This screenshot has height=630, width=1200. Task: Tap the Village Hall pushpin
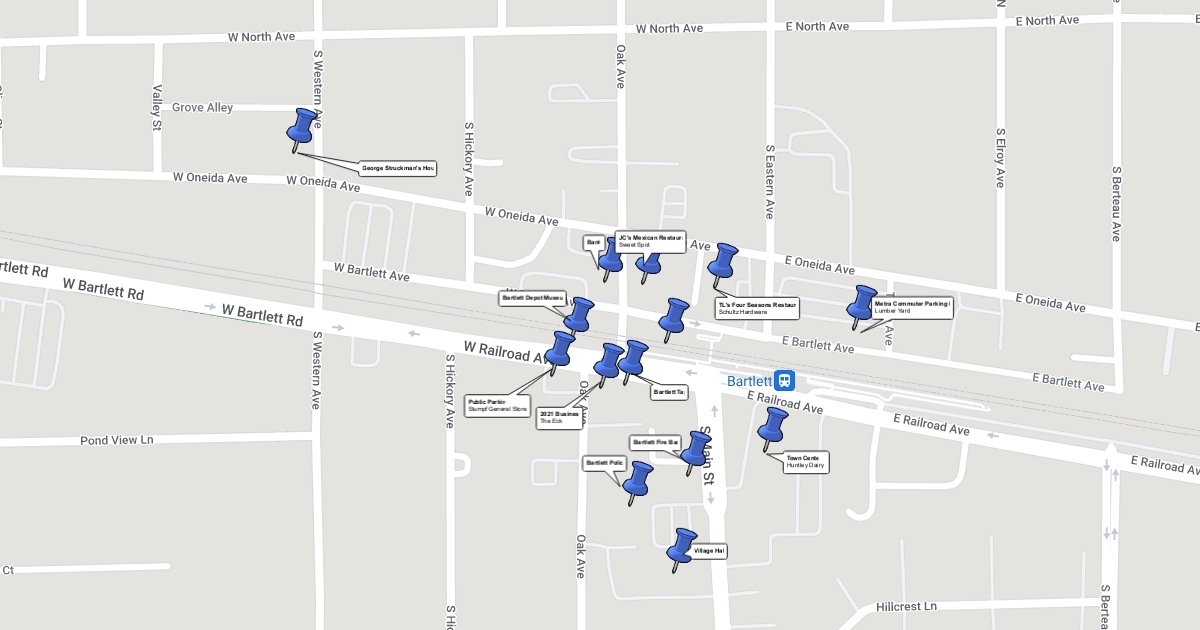tap(682, 547)
